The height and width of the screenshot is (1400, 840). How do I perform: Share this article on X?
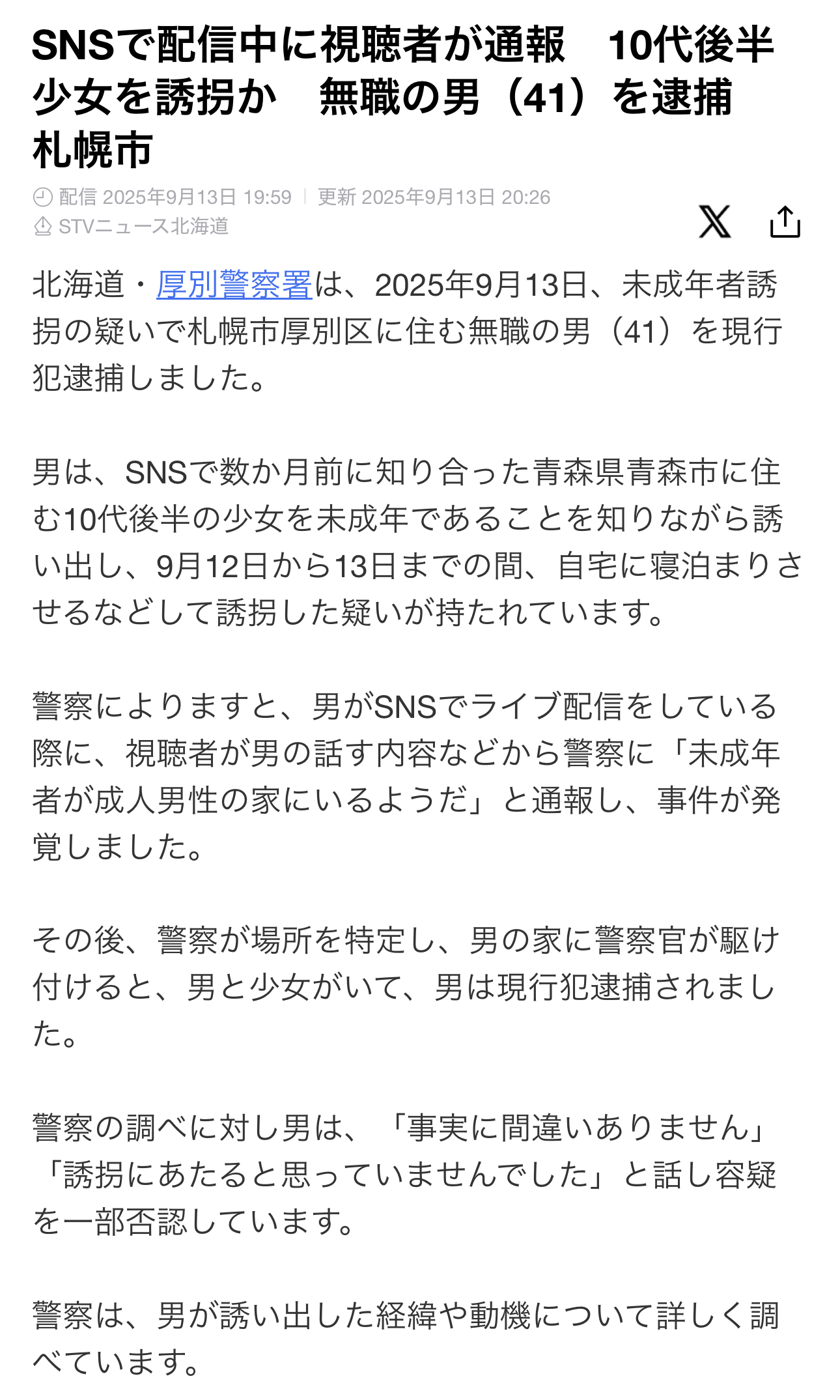pos(715,221)
